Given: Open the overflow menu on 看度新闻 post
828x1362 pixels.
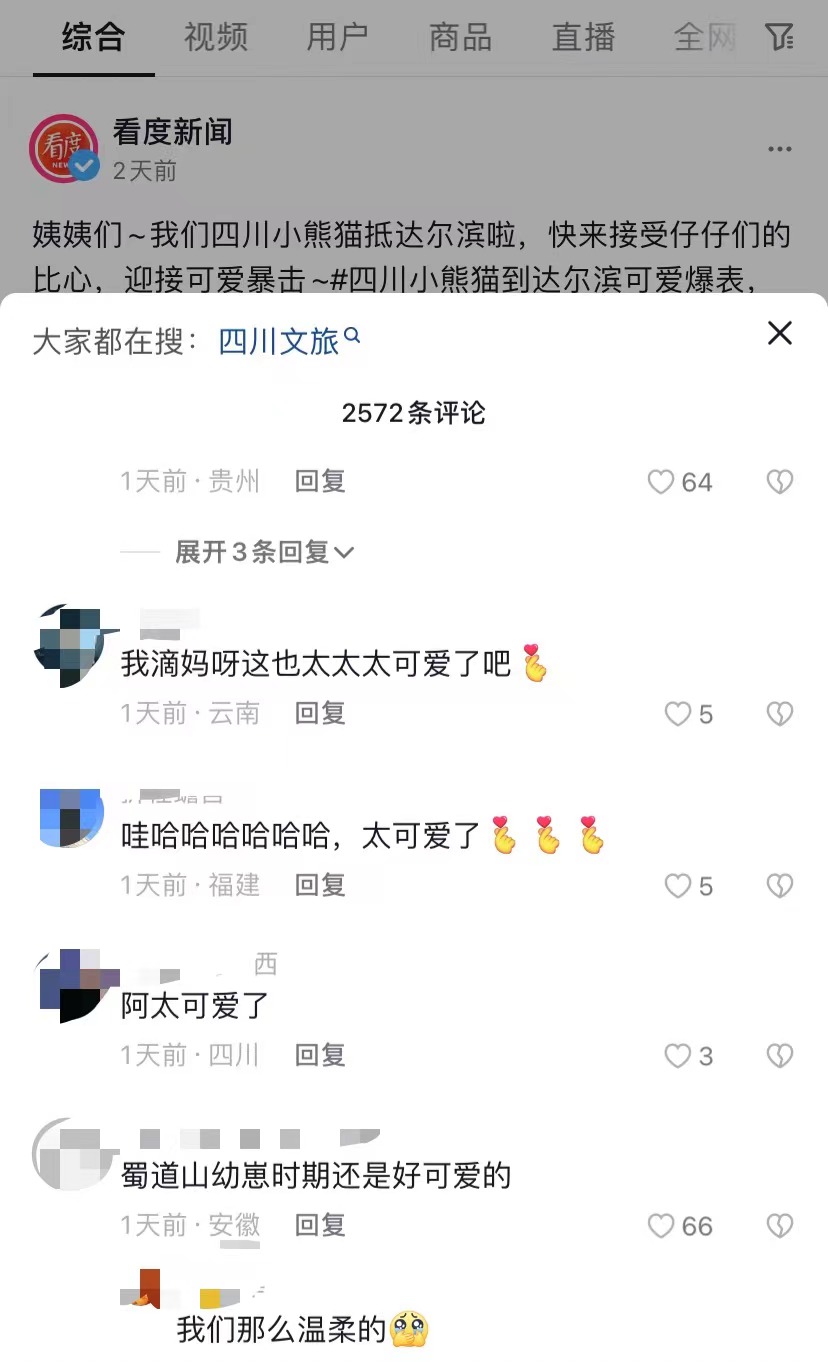Looking at the screenshot, I should pos(779,150).
